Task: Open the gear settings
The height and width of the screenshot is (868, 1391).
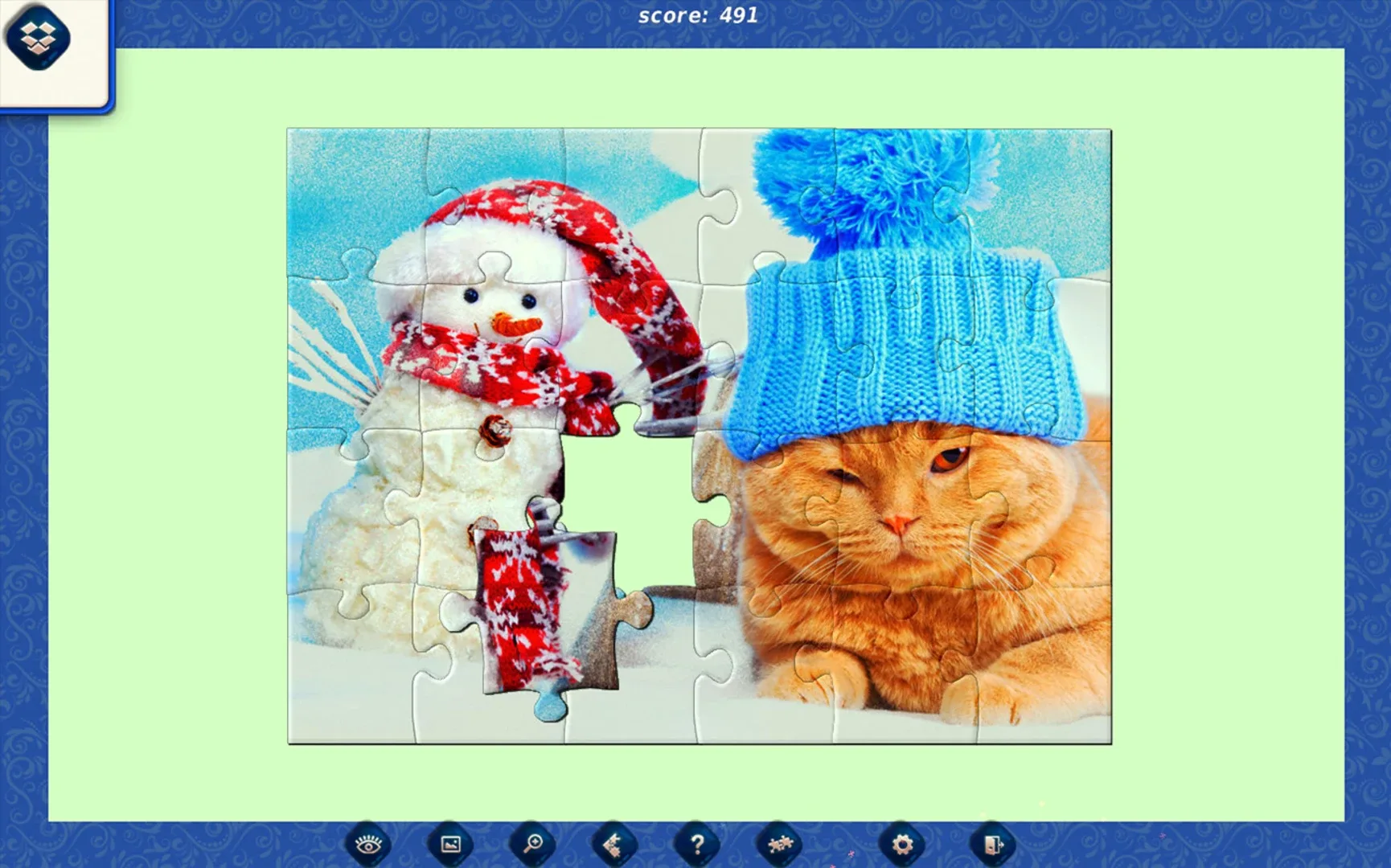Action: tap(902, 844)
